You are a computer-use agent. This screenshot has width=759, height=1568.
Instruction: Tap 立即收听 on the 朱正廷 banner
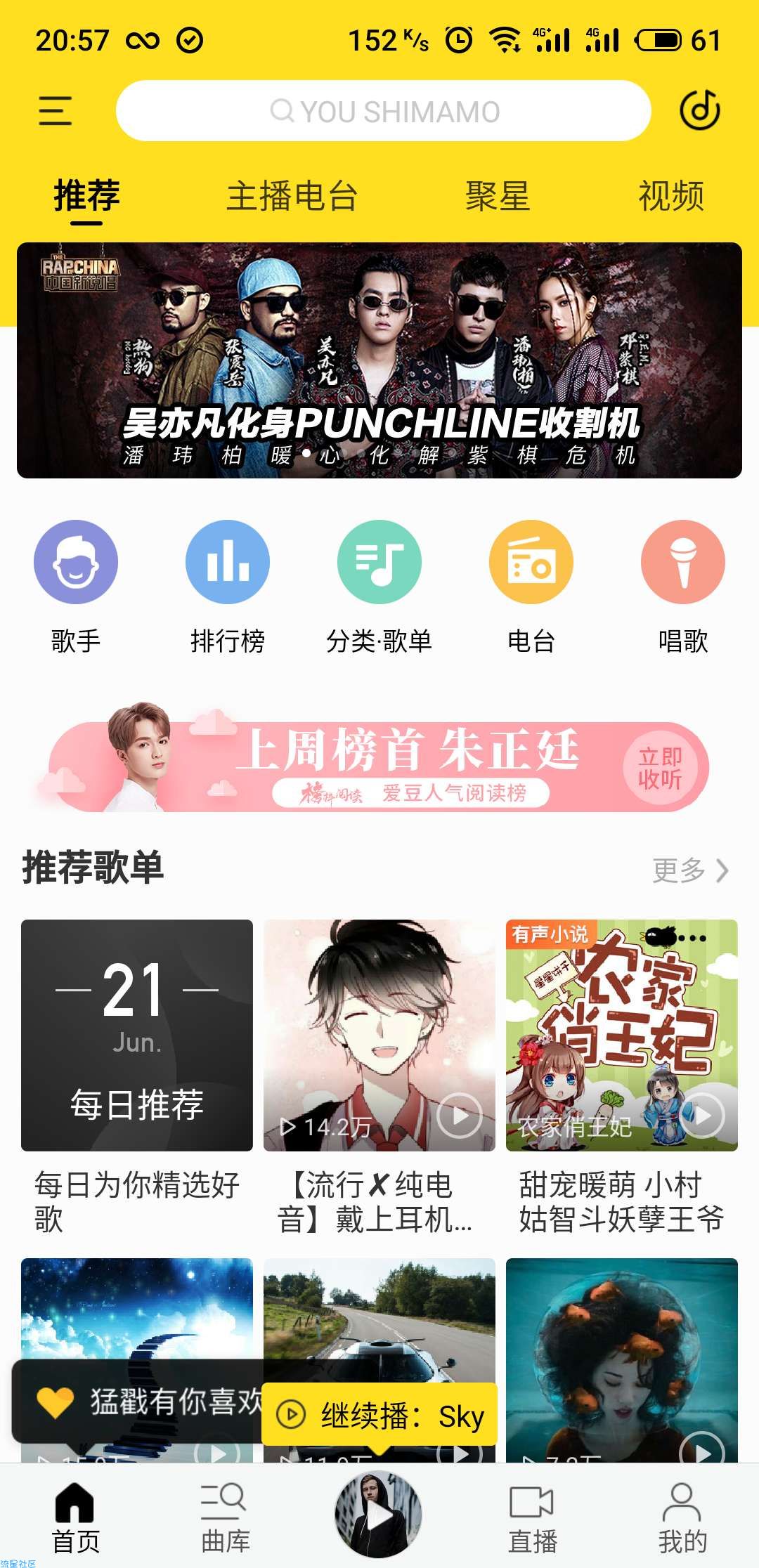(x=660, y=768)
